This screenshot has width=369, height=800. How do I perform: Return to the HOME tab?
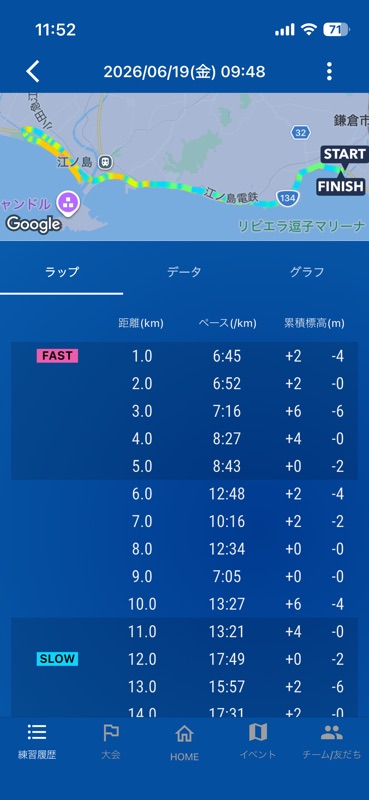click(184, 742)
